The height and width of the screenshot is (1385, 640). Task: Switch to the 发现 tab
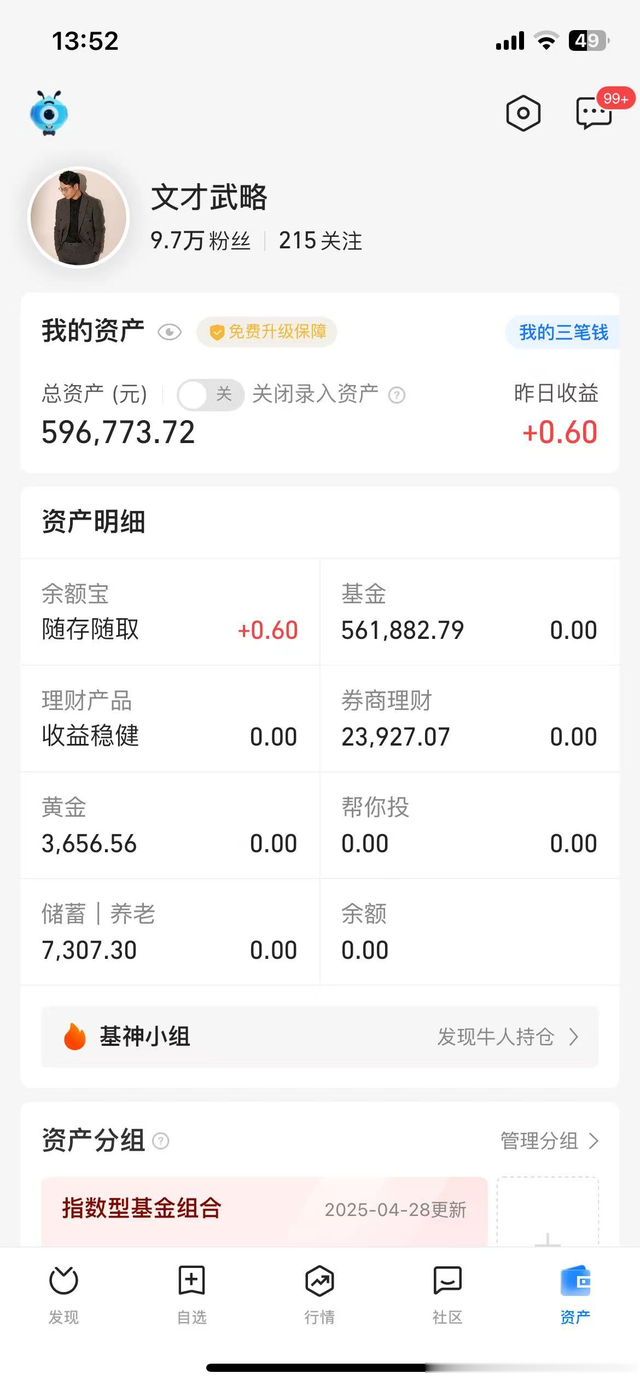tap(64, 1294)
